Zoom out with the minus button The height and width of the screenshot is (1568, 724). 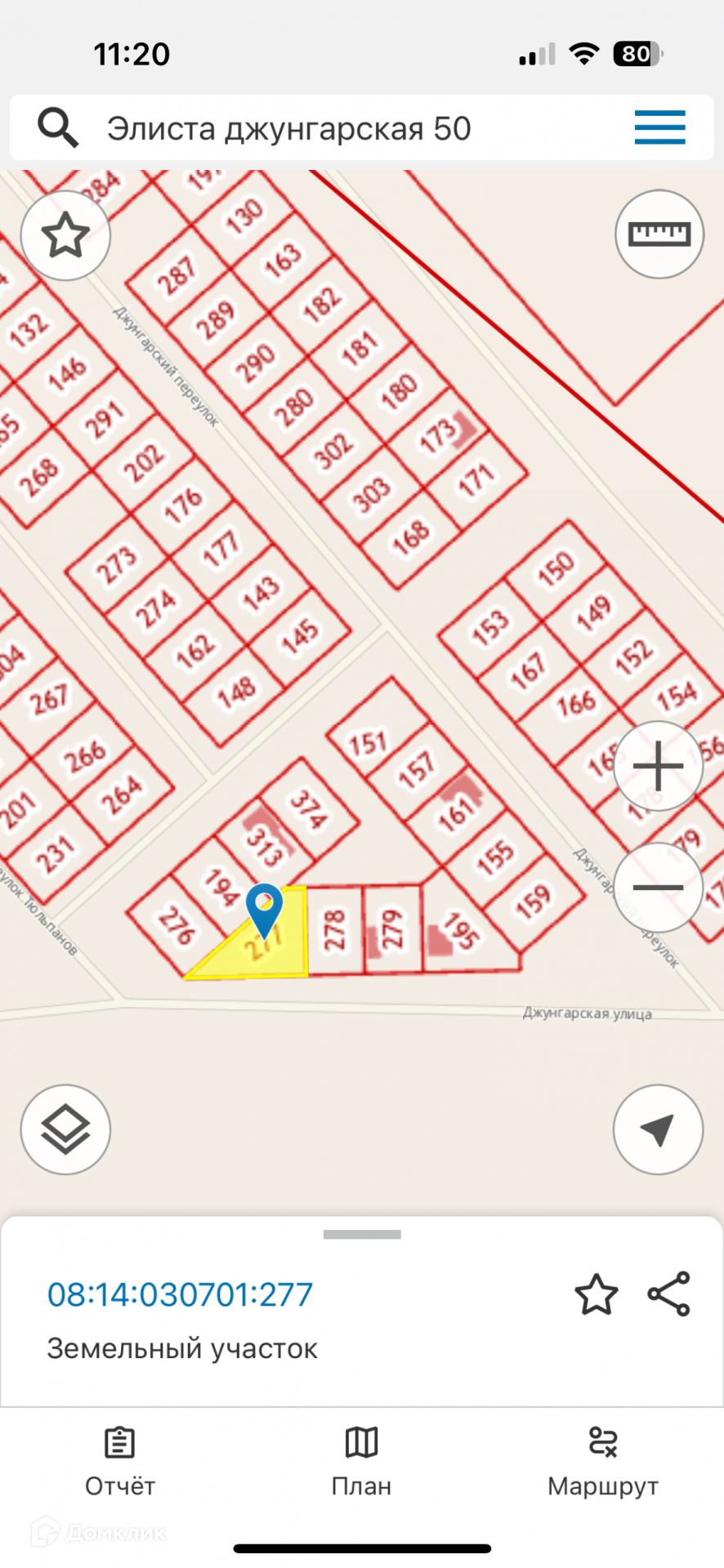tap(658, 887)
